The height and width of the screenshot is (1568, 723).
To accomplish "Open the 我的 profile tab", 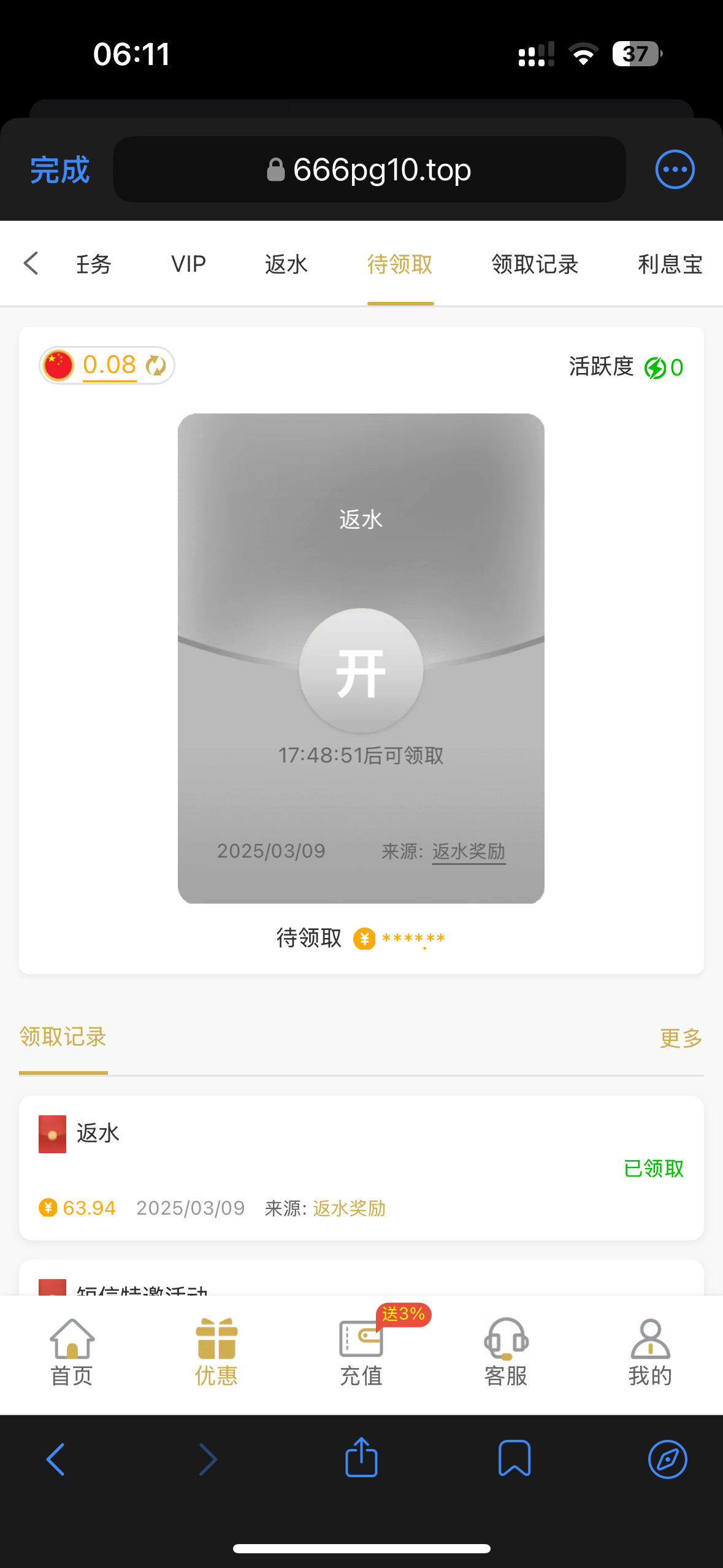I will point(650,1352).
